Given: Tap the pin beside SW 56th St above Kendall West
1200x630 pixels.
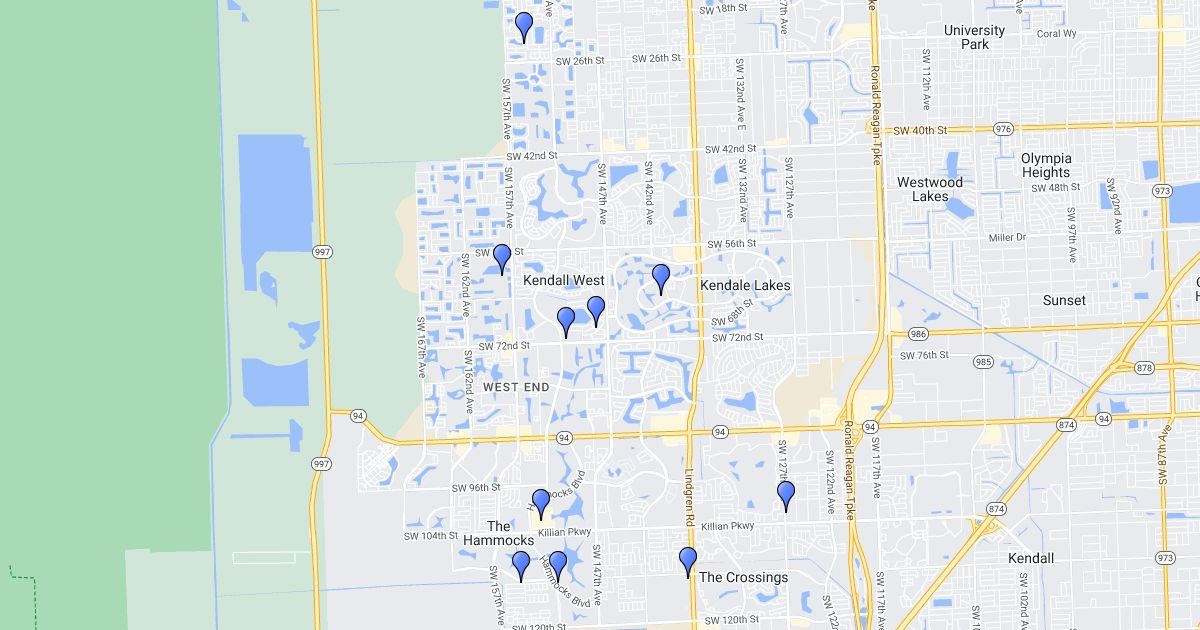Looking at the screenshot, I should [502, 258].
